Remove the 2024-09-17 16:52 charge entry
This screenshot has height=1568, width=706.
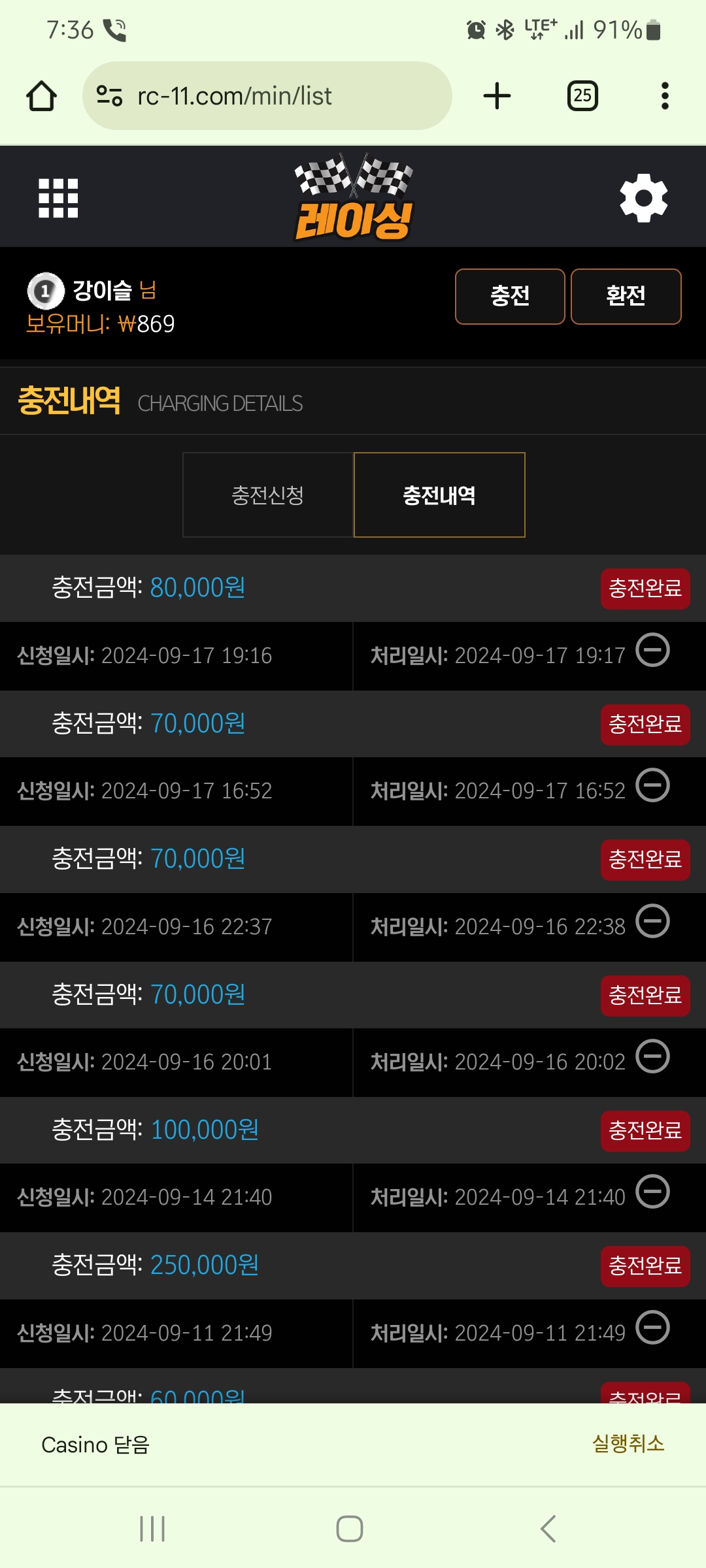[x=653, y=785]
